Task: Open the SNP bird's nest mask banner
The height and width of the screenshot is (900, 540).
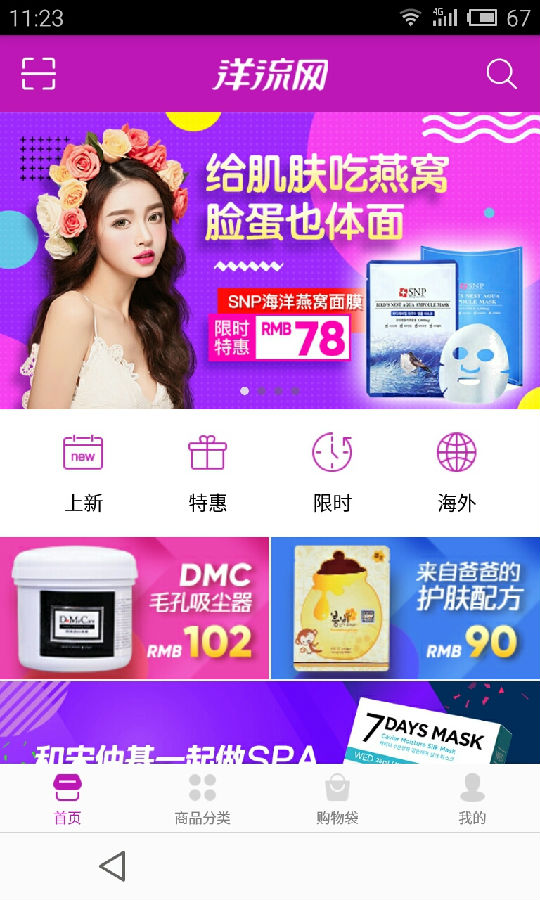Action: click(270, 261)
